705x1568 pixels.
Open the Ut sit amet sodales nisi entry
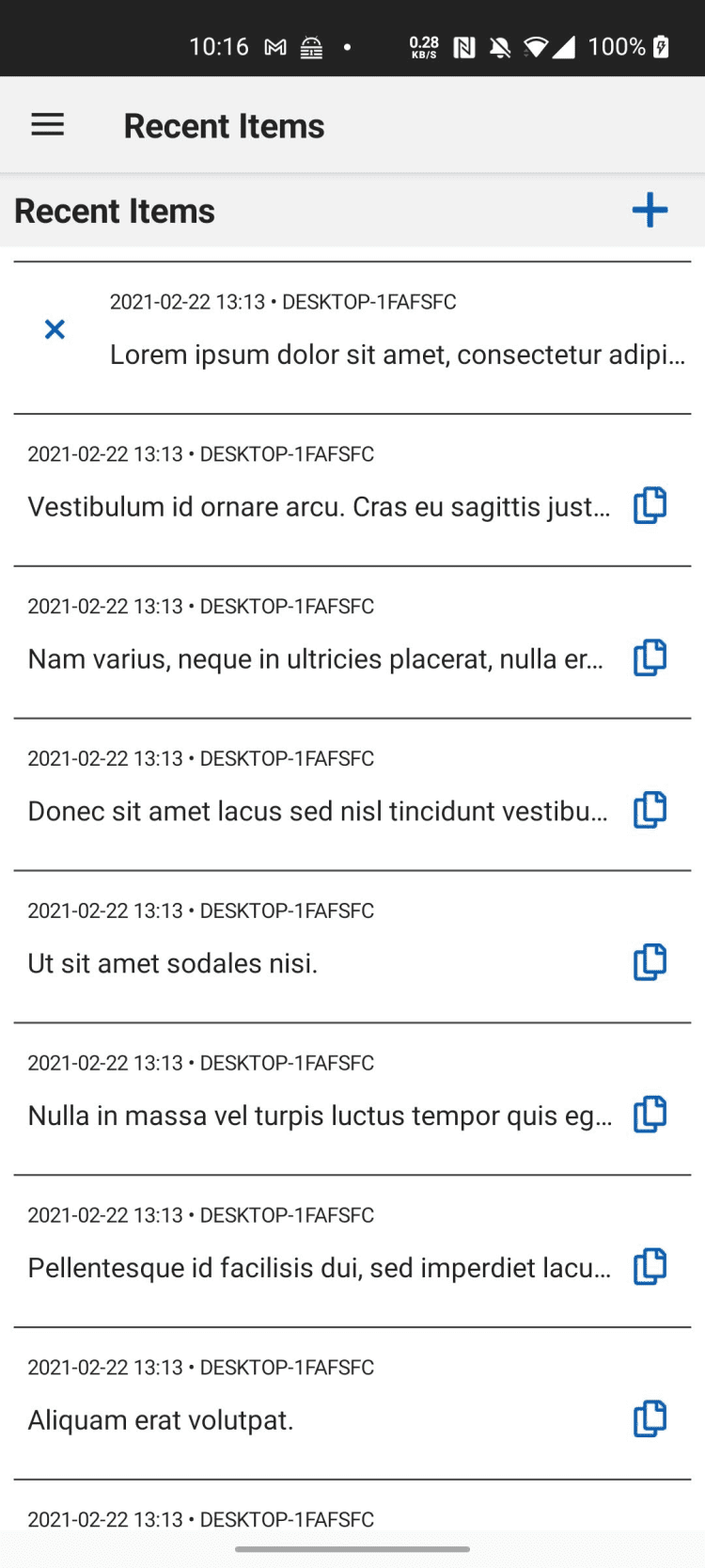[173, 964]
